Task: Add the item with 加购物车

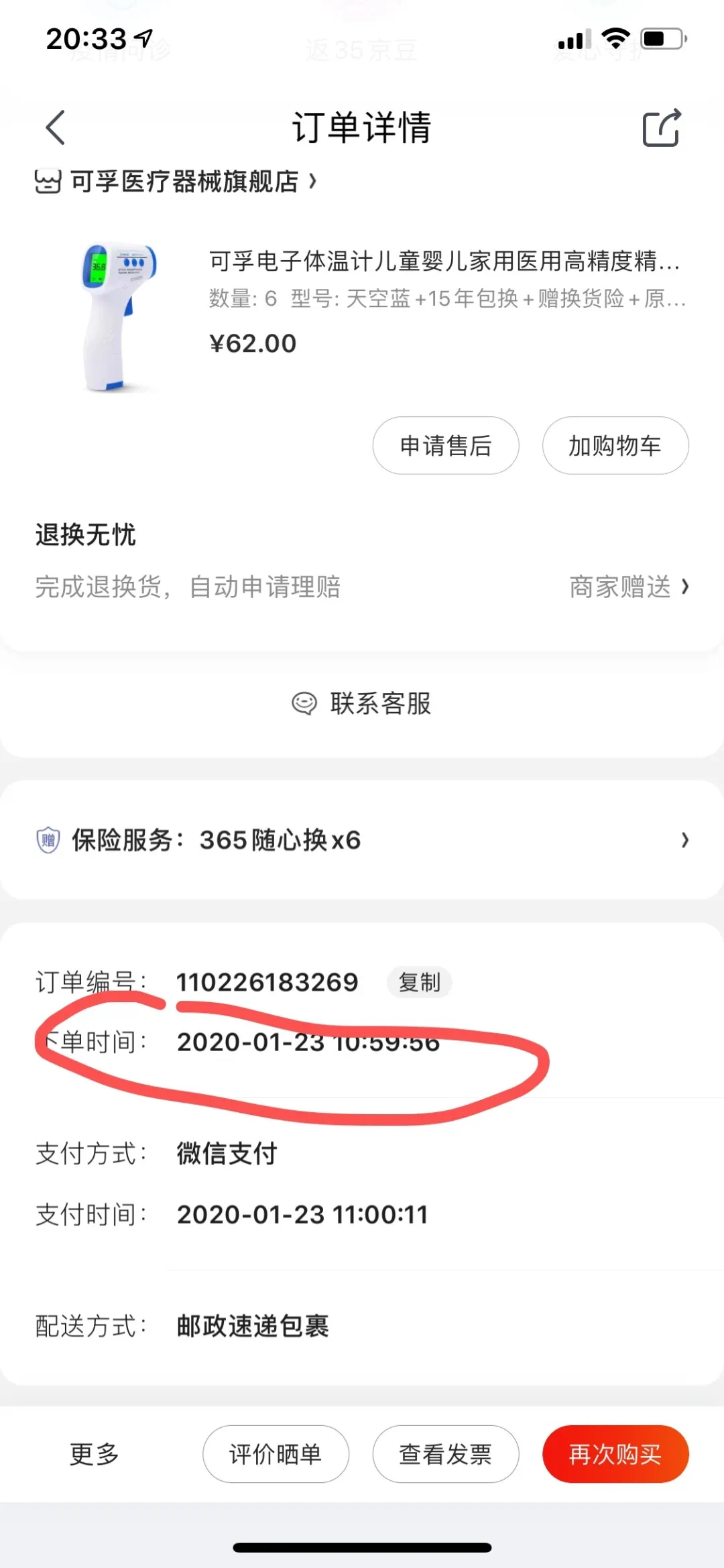Action: pyautogui.click(x=615, y=446)
